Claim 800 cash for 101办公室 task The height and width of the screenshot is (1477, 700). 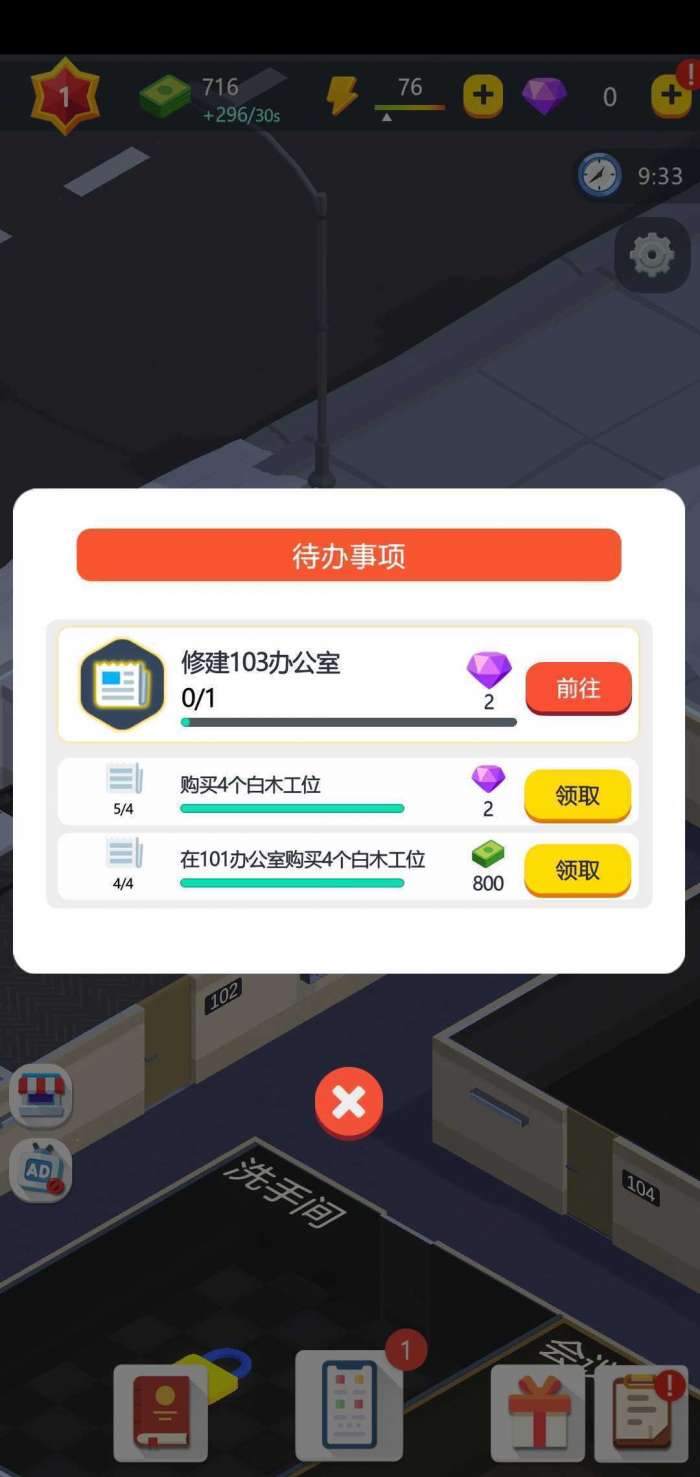(x=577, y=870)
